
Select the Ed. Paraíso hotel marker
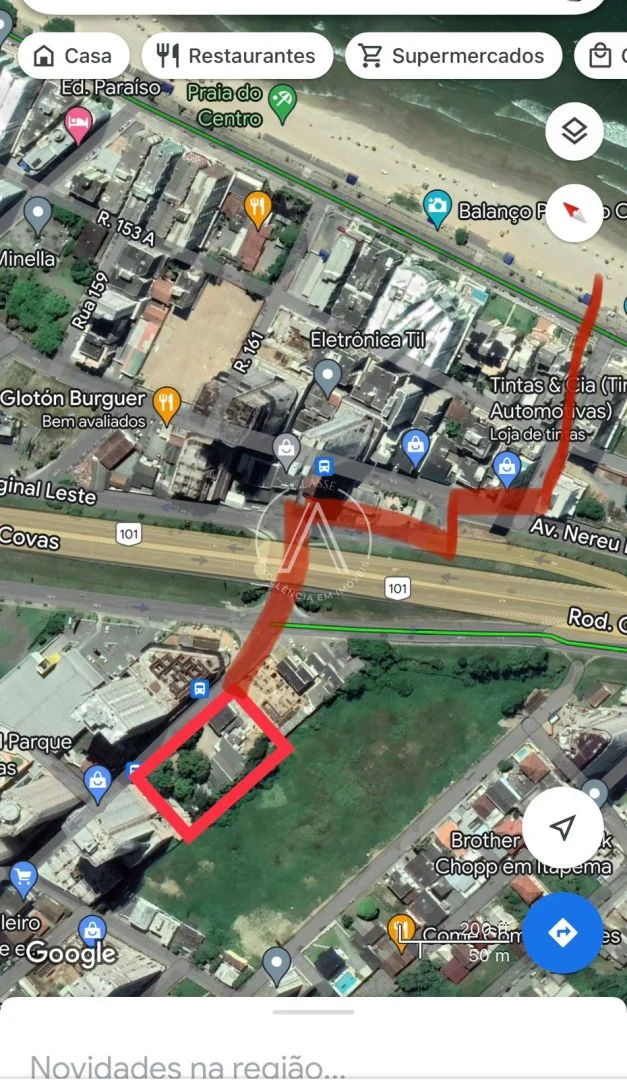tap(78, 125)
